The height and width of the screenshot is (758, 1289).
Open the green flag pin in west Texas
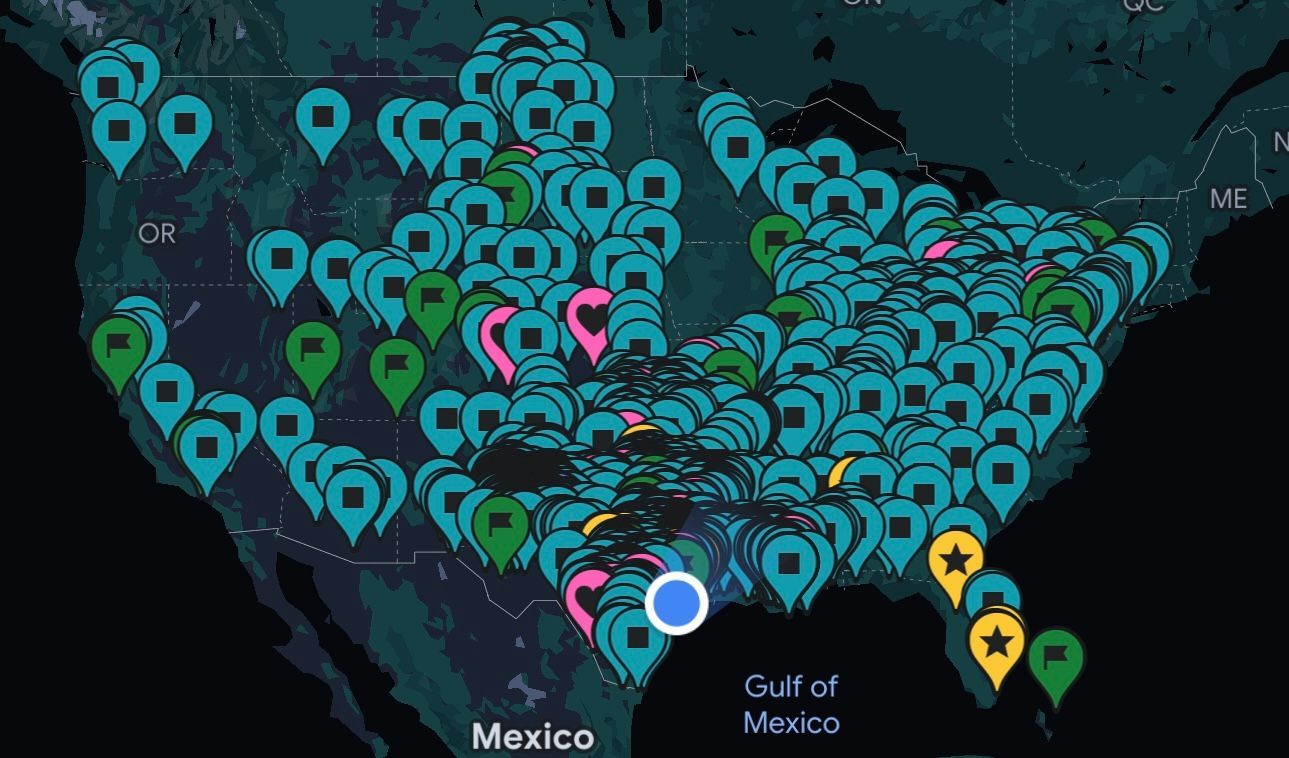[x=500, y=522]
